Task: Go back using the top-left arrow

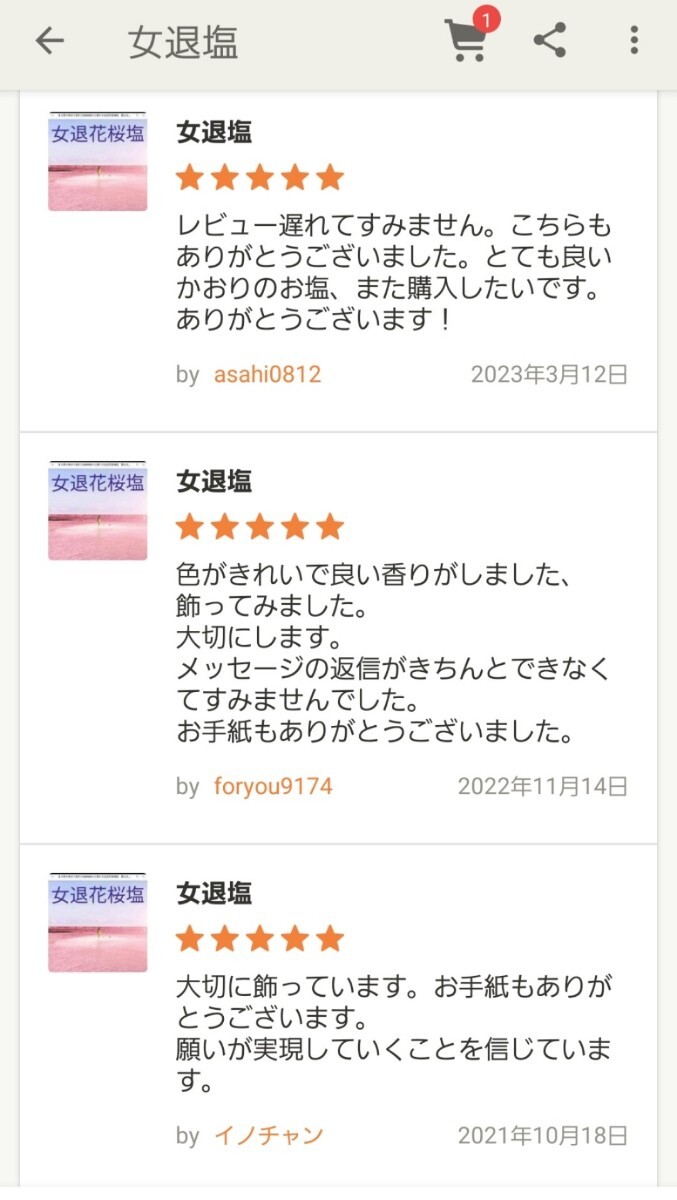Action: [49, 41]
